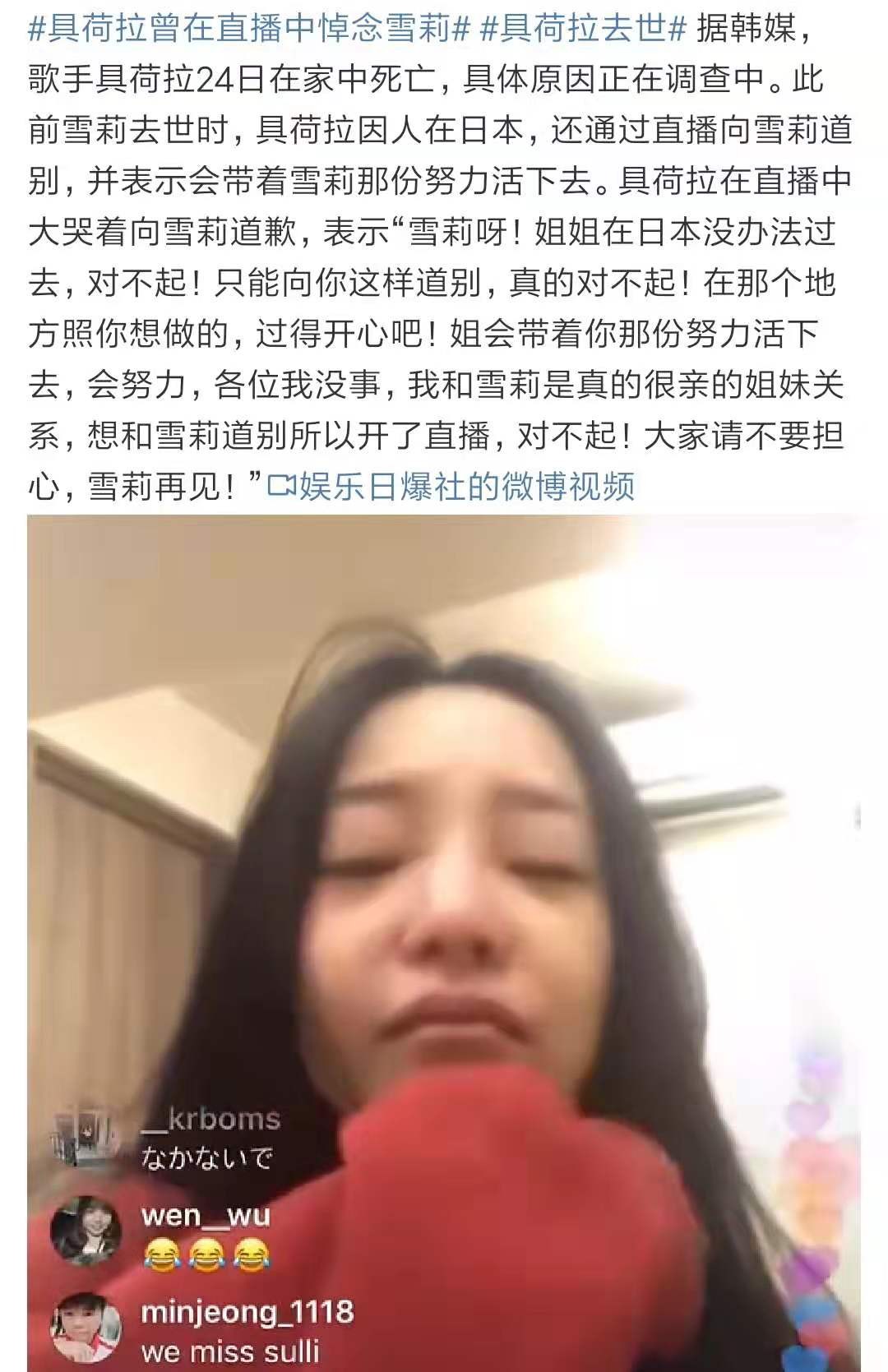Click the video camera icon before 娱乐日爆社
This screenshot has width=888, height=1372.
click(x=280, y=487)
